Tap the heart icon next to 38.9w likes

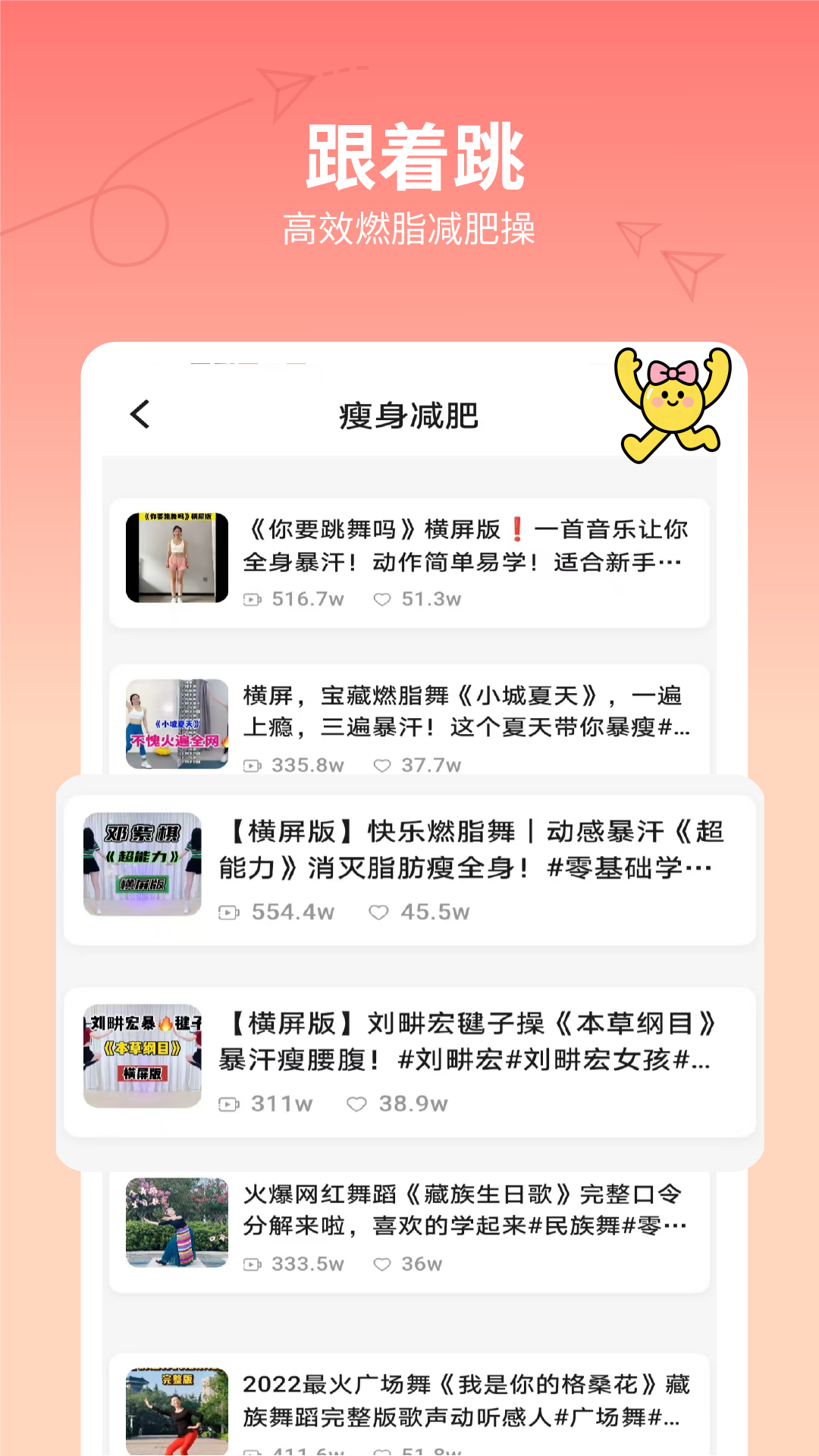(x=356, y=1104)
